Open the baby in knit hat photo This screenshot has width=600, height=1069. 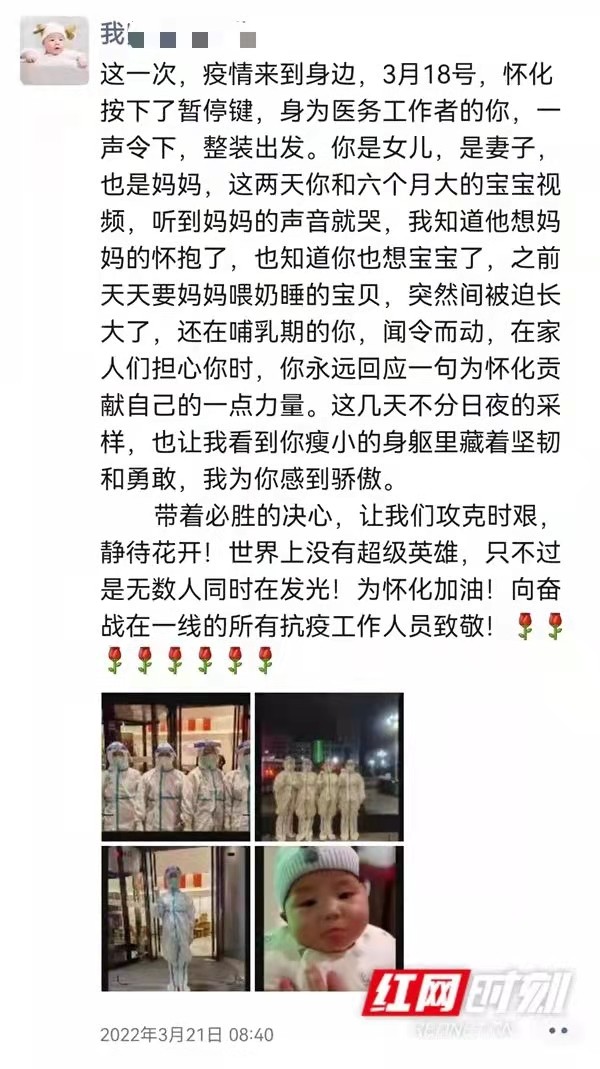329,918
